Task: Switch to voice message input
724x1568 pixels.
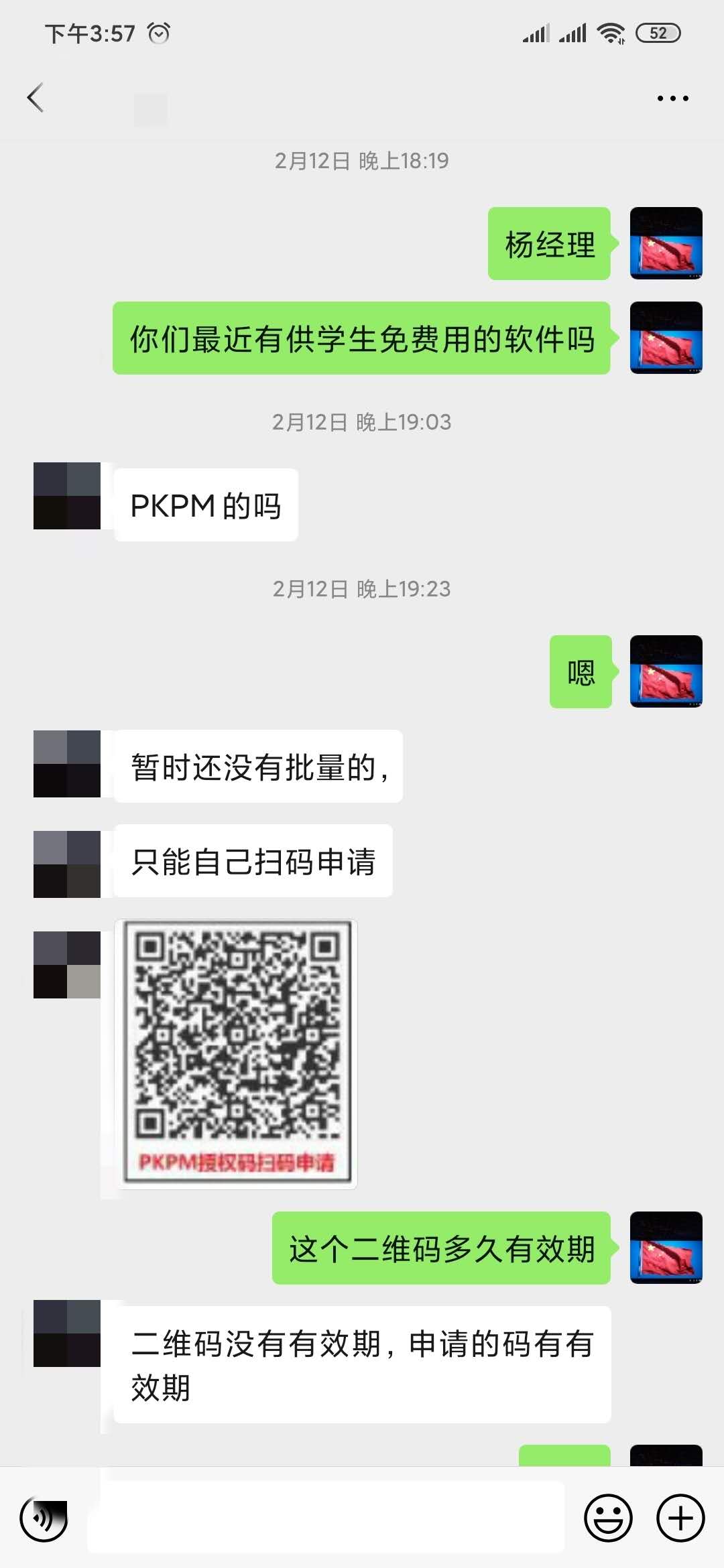Action: (44, 1518)
